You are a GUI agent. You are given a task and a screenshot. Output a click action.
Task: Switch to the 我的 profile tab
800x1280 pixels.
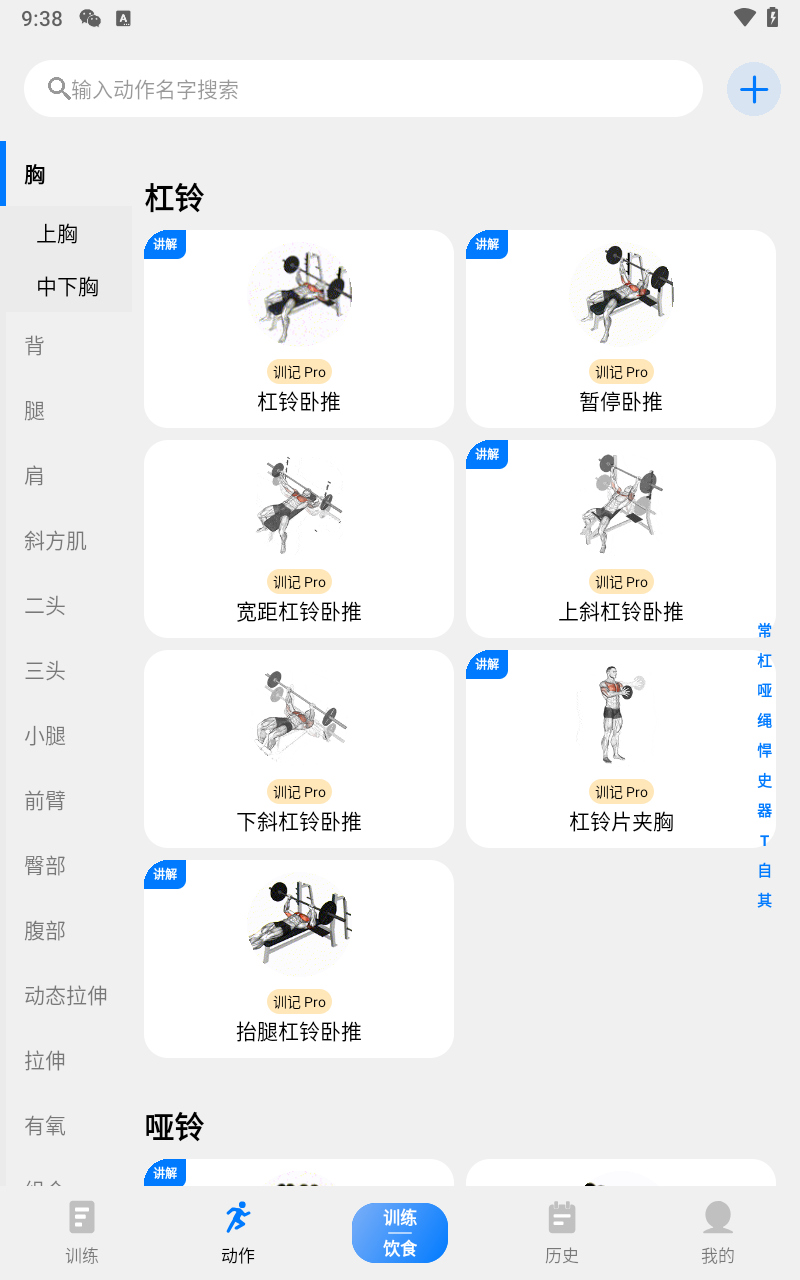[718, 1233]
